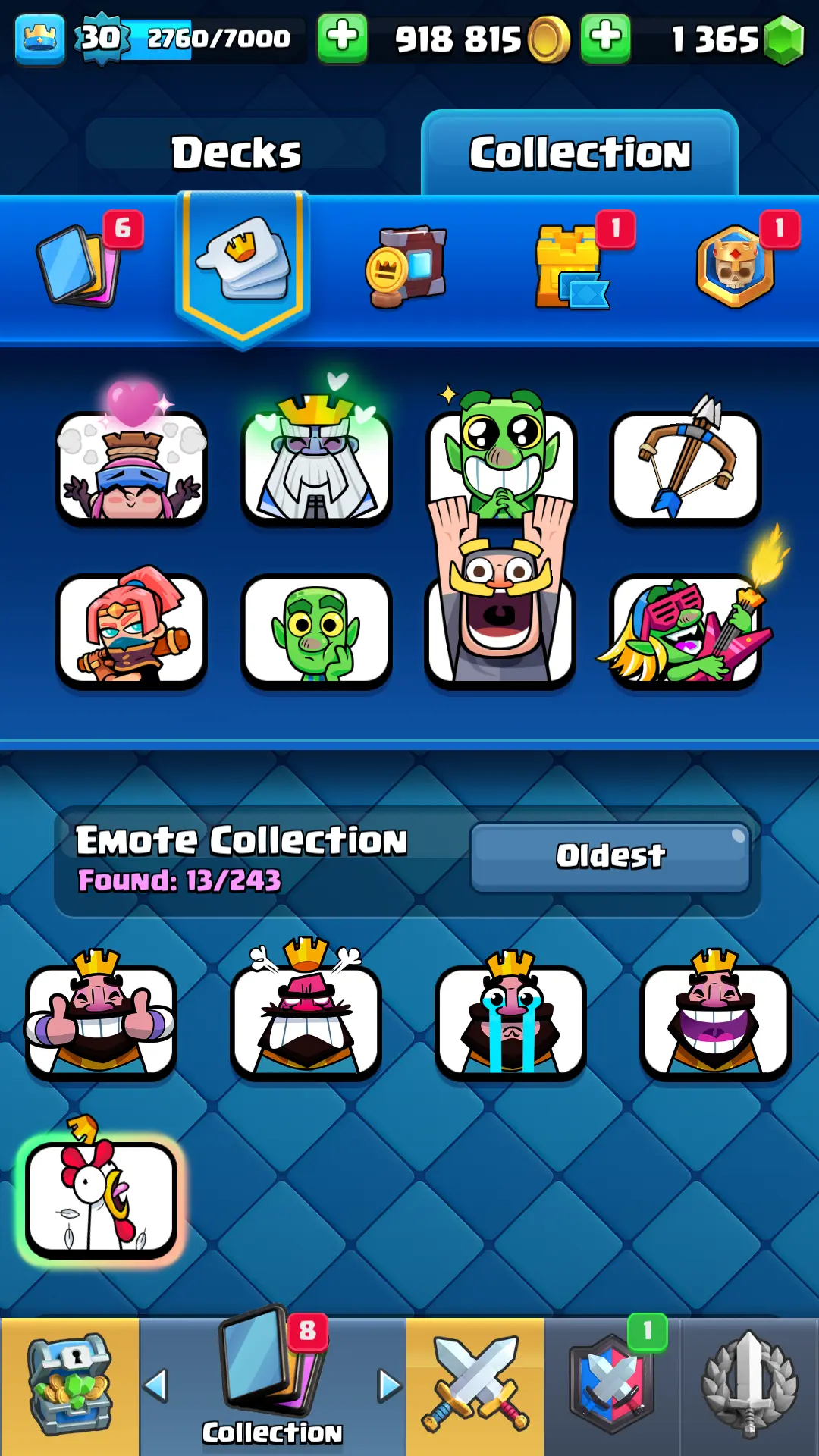The height and width of the screenshot is (1456, 819).
Task: Go to the Battle tab with crossed swords
Action: 475,1386
